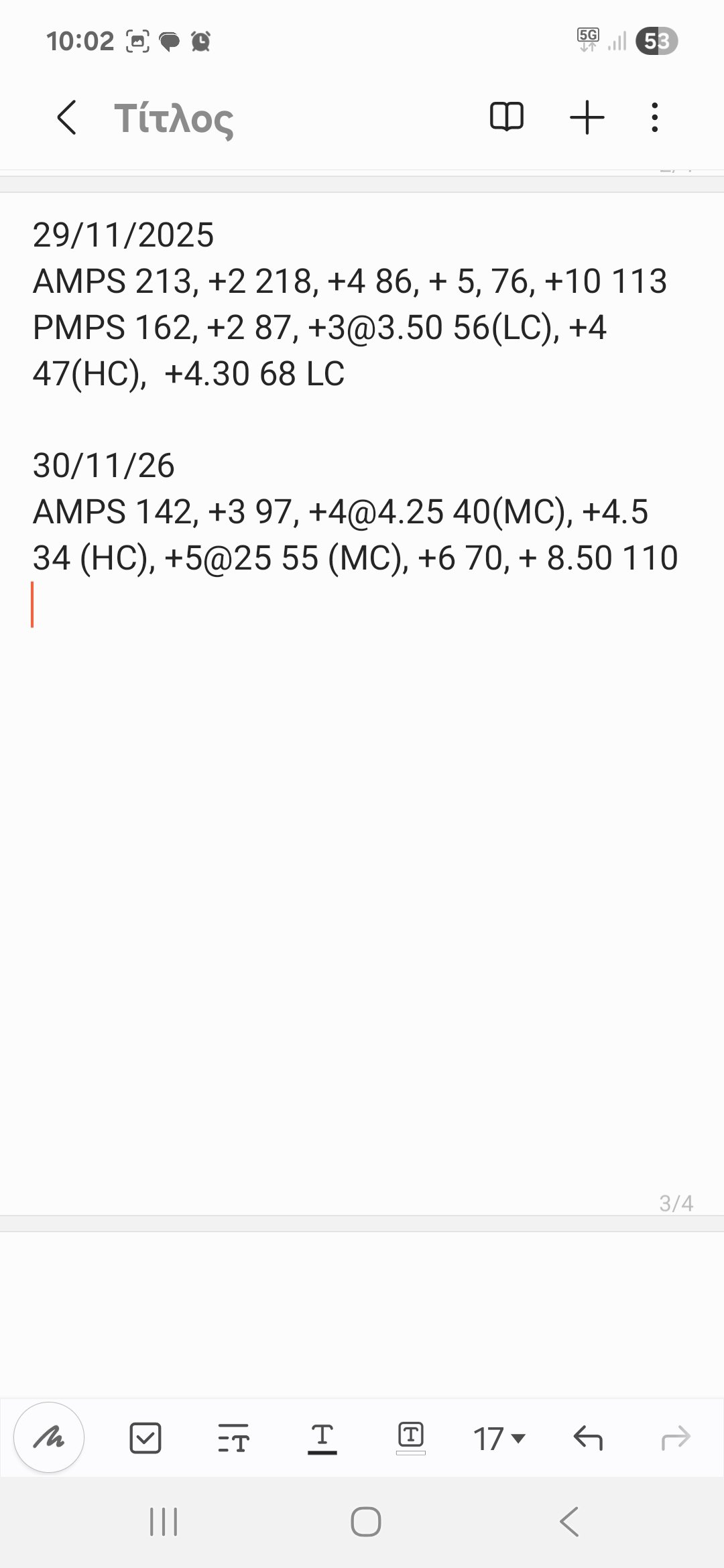Insert a checkbox list item
This screenshot has width=724, height=1568.
point(145,1437)
